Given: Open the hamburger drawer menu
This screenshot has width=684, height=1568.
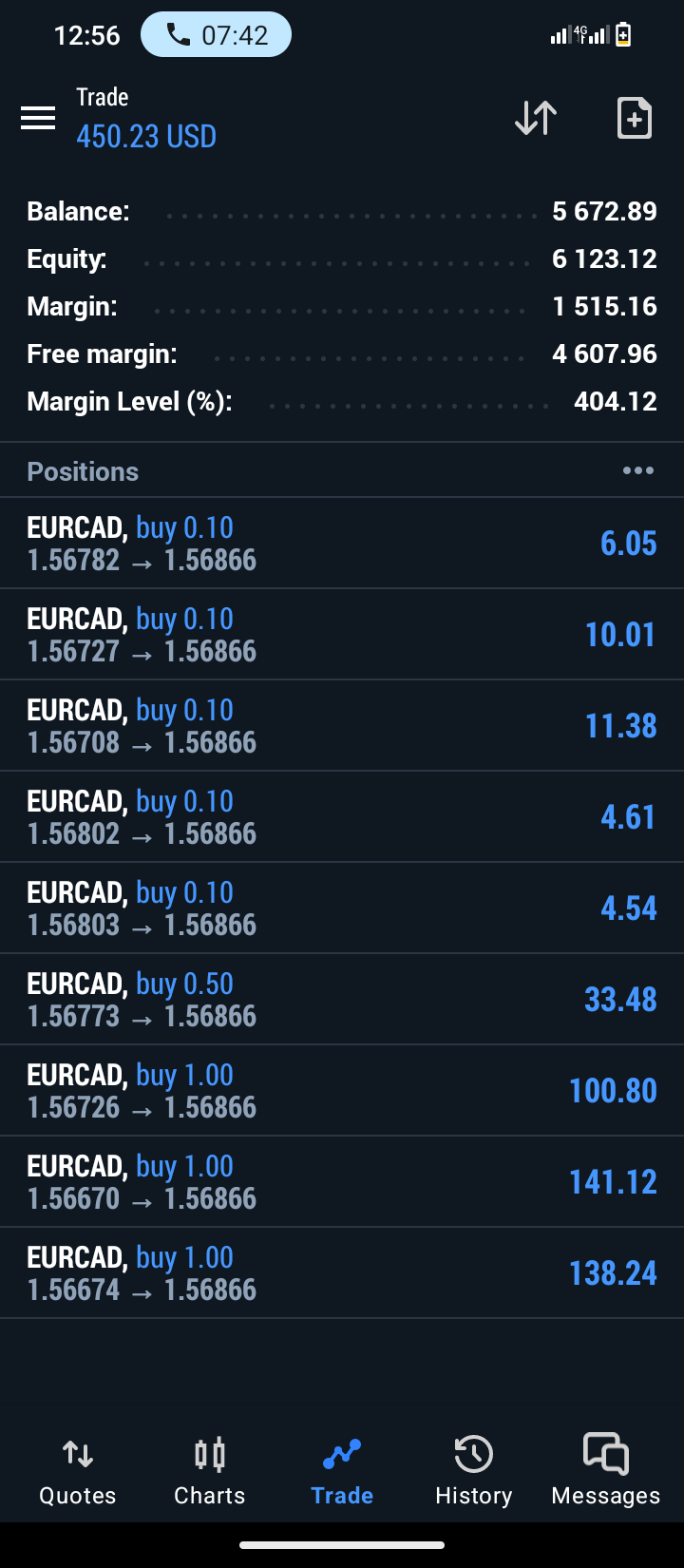Looking at the screenshot, I should coord(38,118).
